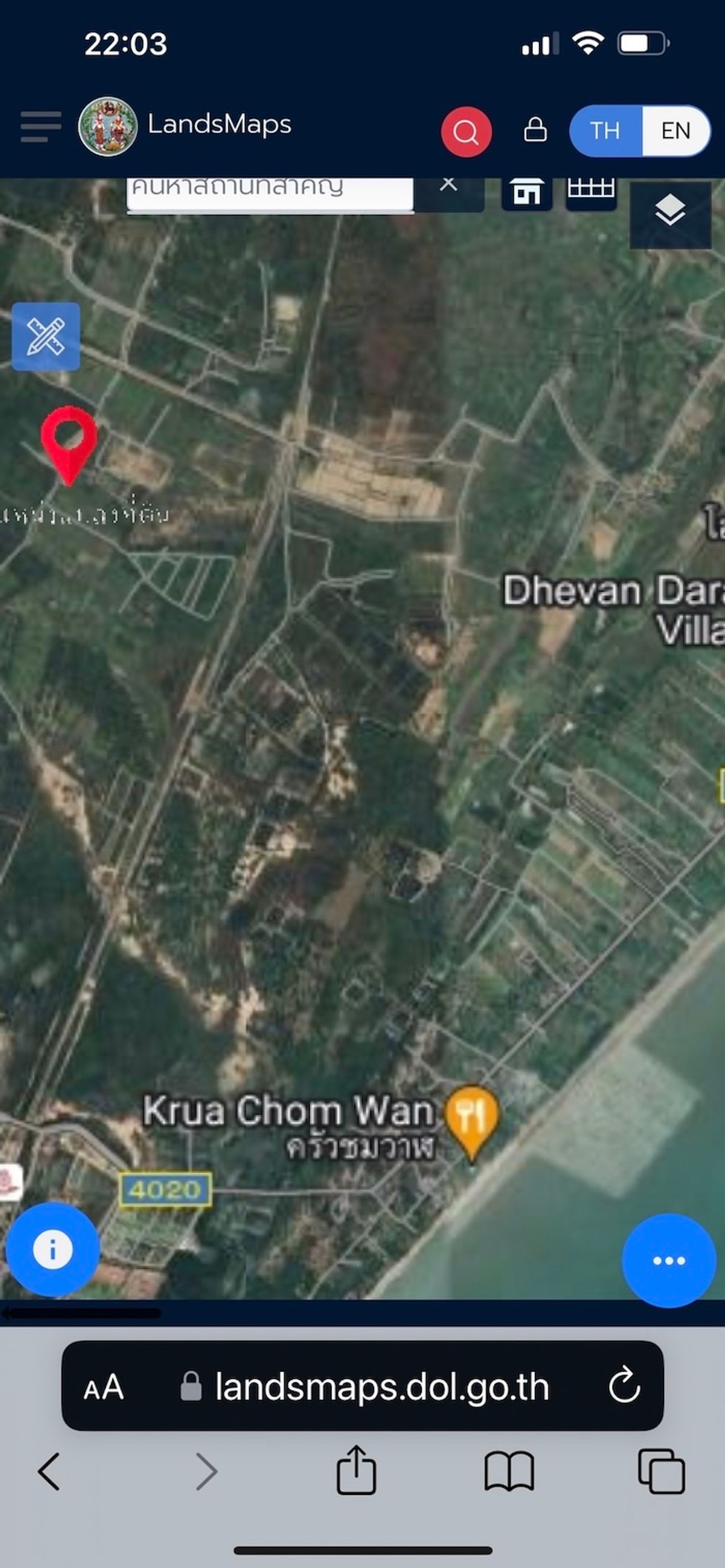The height and width of the screenshot is (1568, 725).
Task: Open the hamburger menu
Action: (x=41, y=127)
